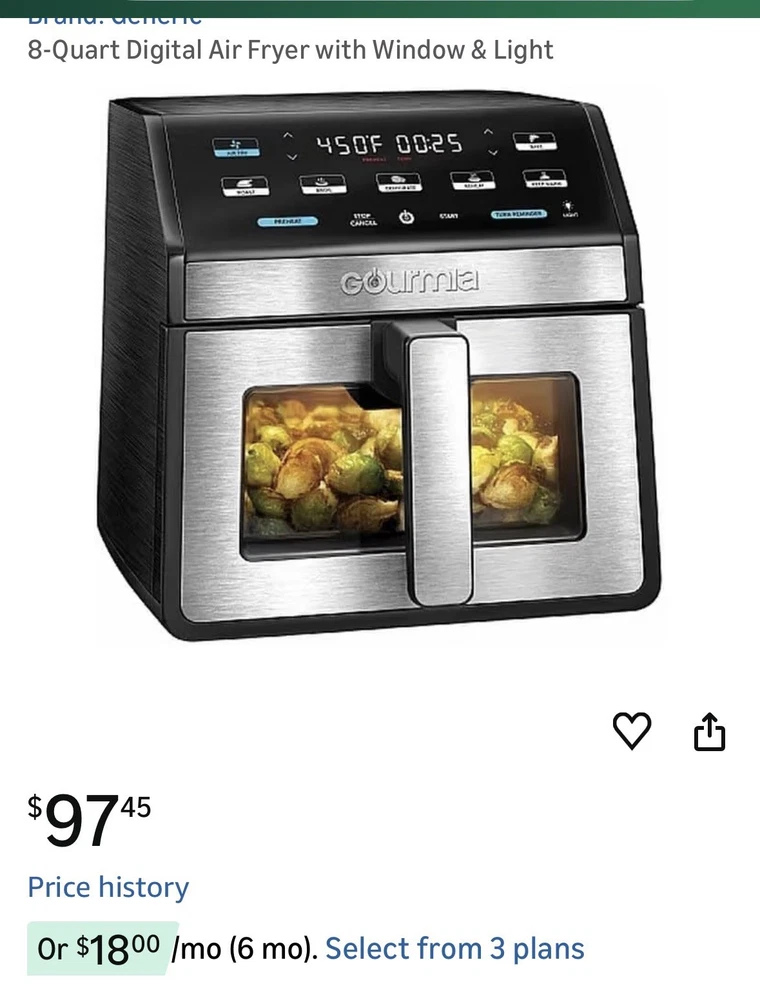Image resolution: width=760 pixels, height=1000 pixels.
Task: Add air fryer to wish list
Action: pos(631,731)
